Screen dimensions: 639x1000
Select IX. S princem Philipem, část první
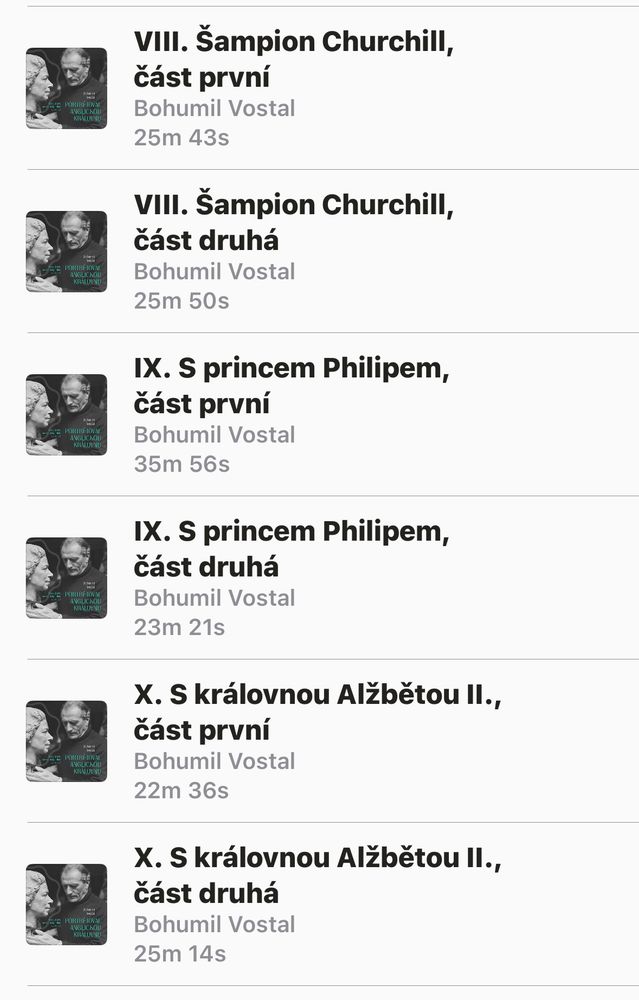(x=292, y=386)
